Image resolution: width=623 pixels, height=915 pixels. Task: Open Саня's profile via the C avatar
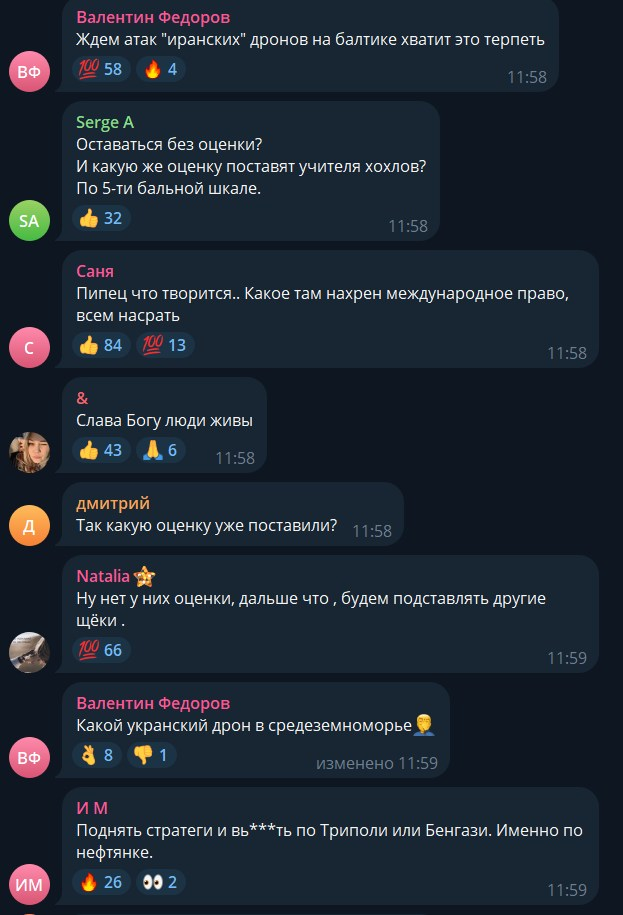29,348
